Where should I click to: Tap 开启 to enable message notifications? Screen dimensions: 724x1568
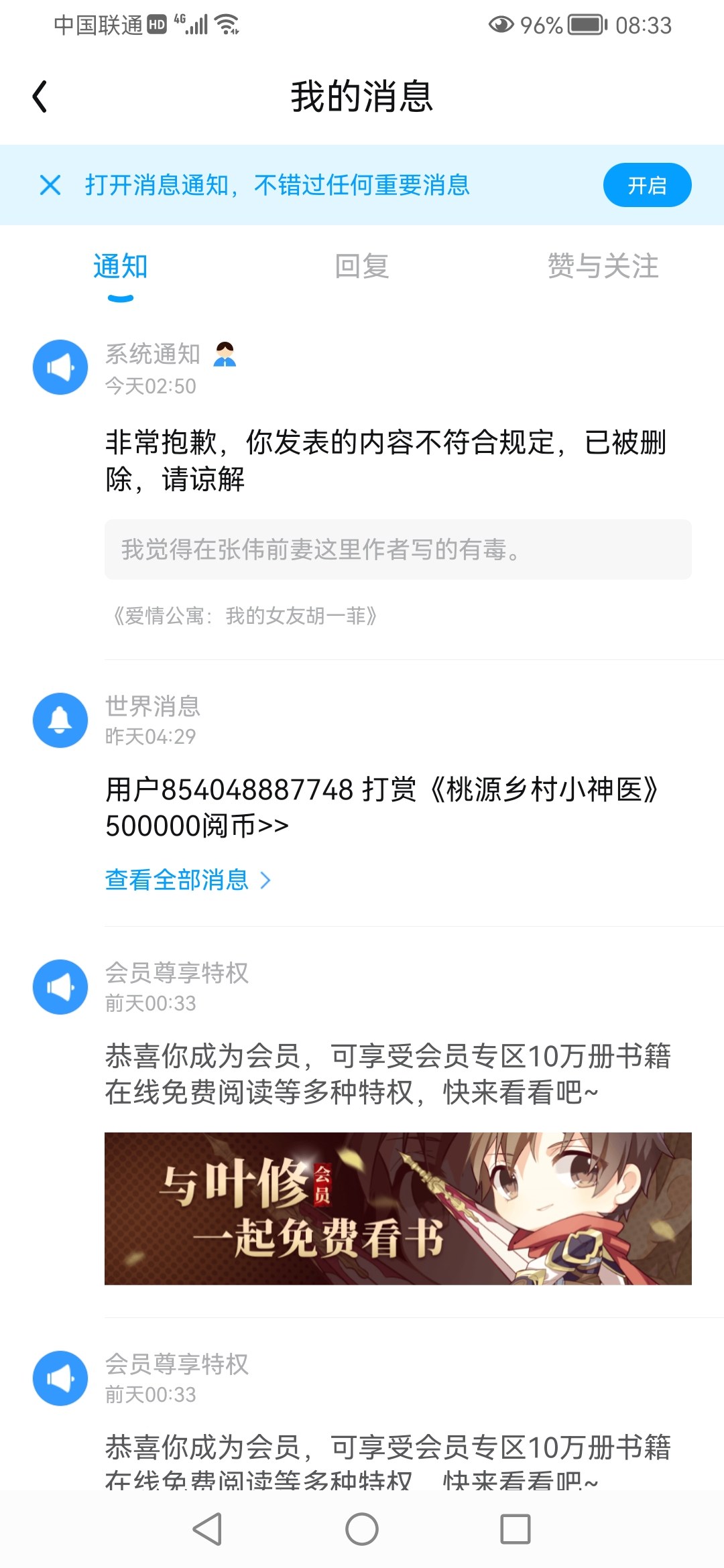[646, 185]
